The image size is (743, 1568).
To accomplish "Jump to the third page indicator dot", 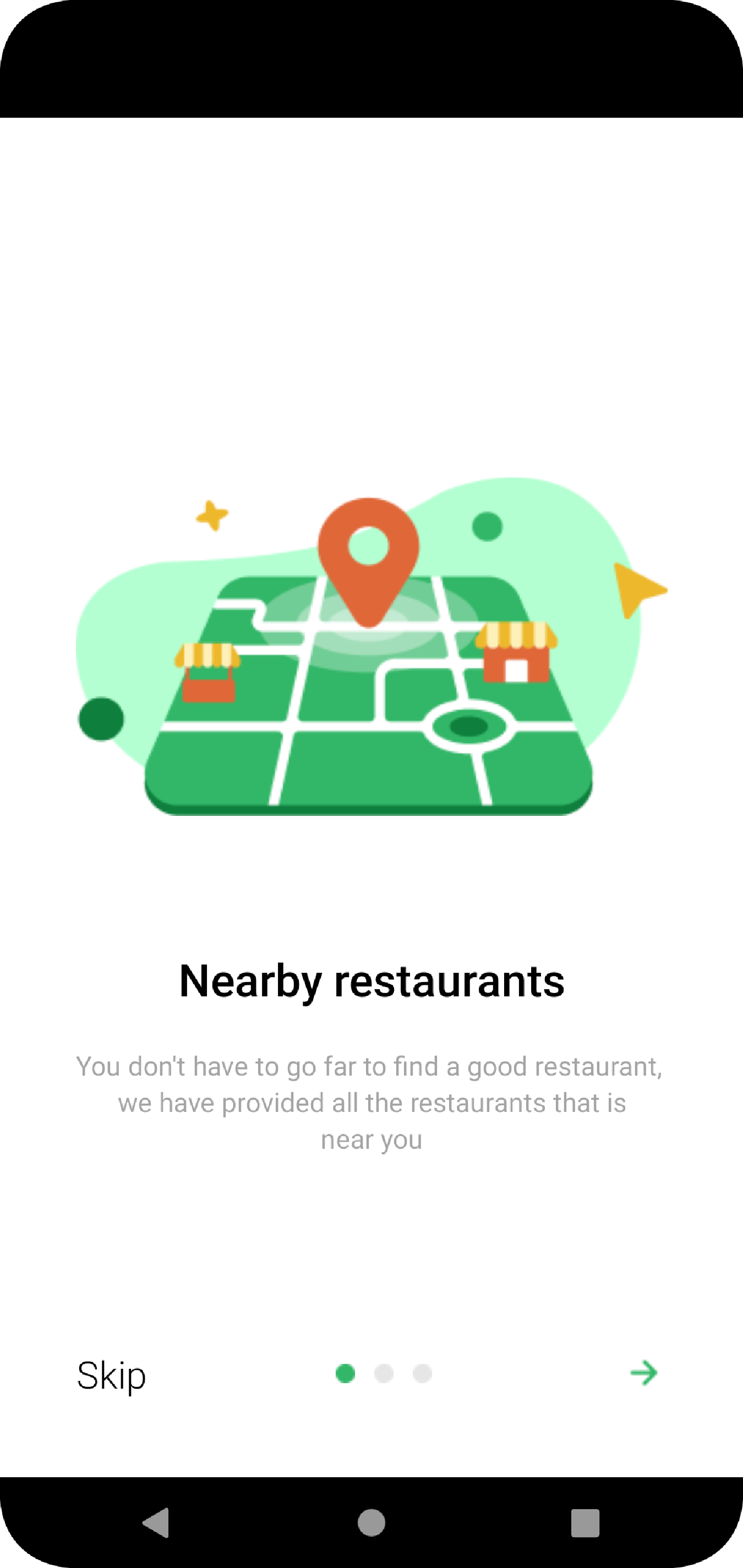I will [x=422, y=1374].
